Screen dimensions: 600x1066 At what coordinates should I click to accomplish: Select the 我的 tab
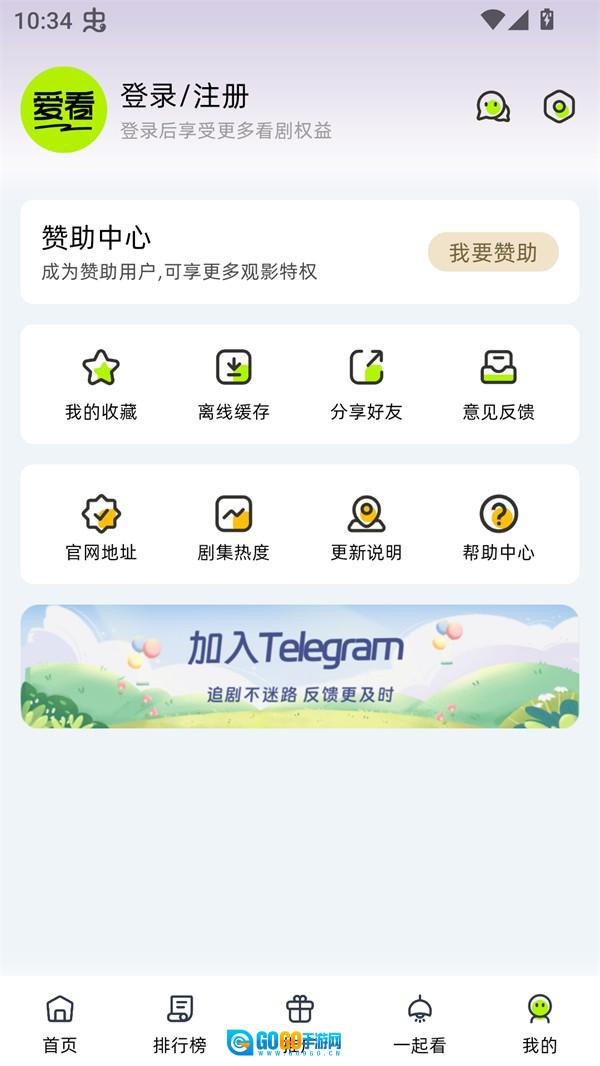click(x=539, y=1023)
